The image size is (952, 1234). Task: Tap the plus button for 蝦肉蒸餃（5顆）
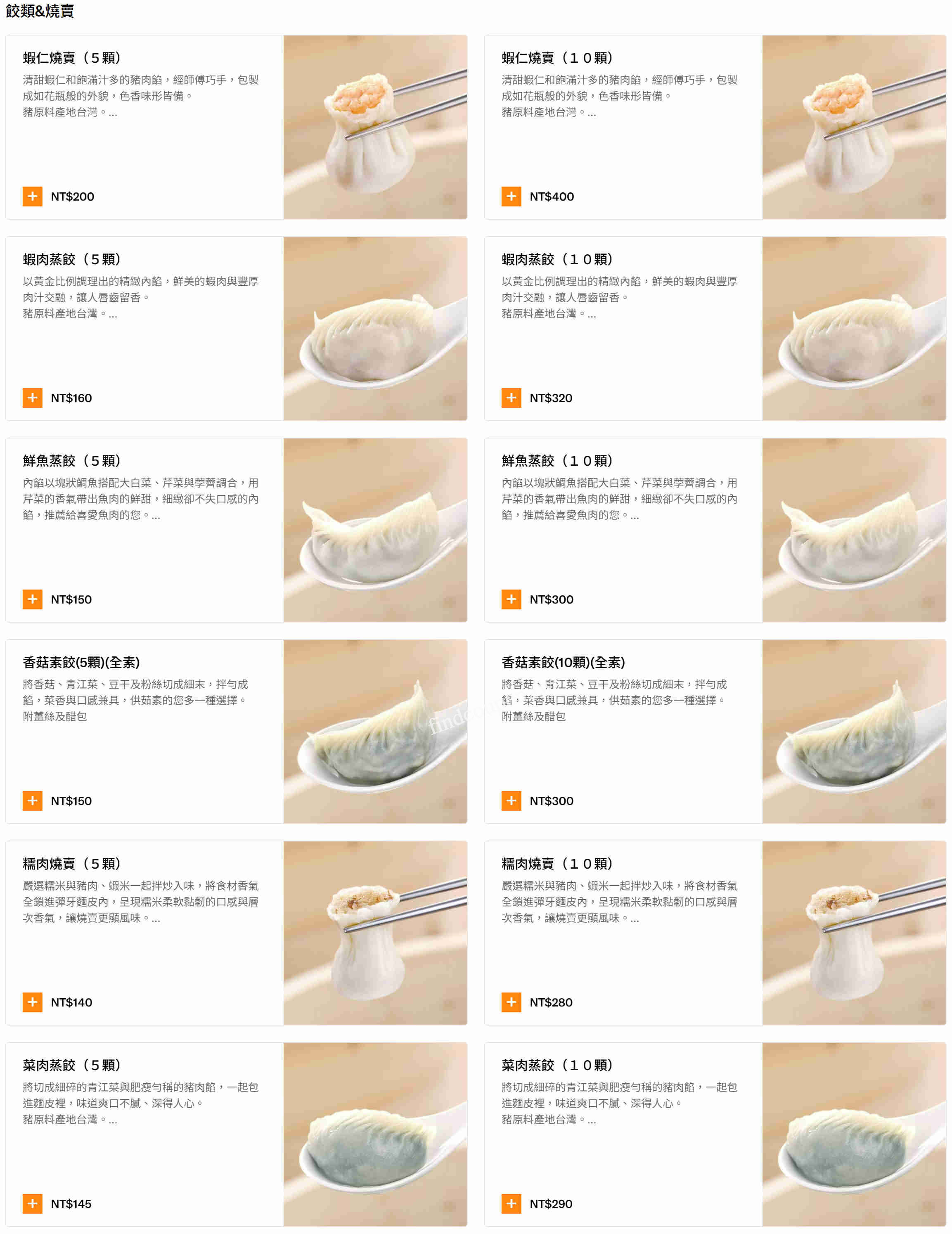point(32,398)
